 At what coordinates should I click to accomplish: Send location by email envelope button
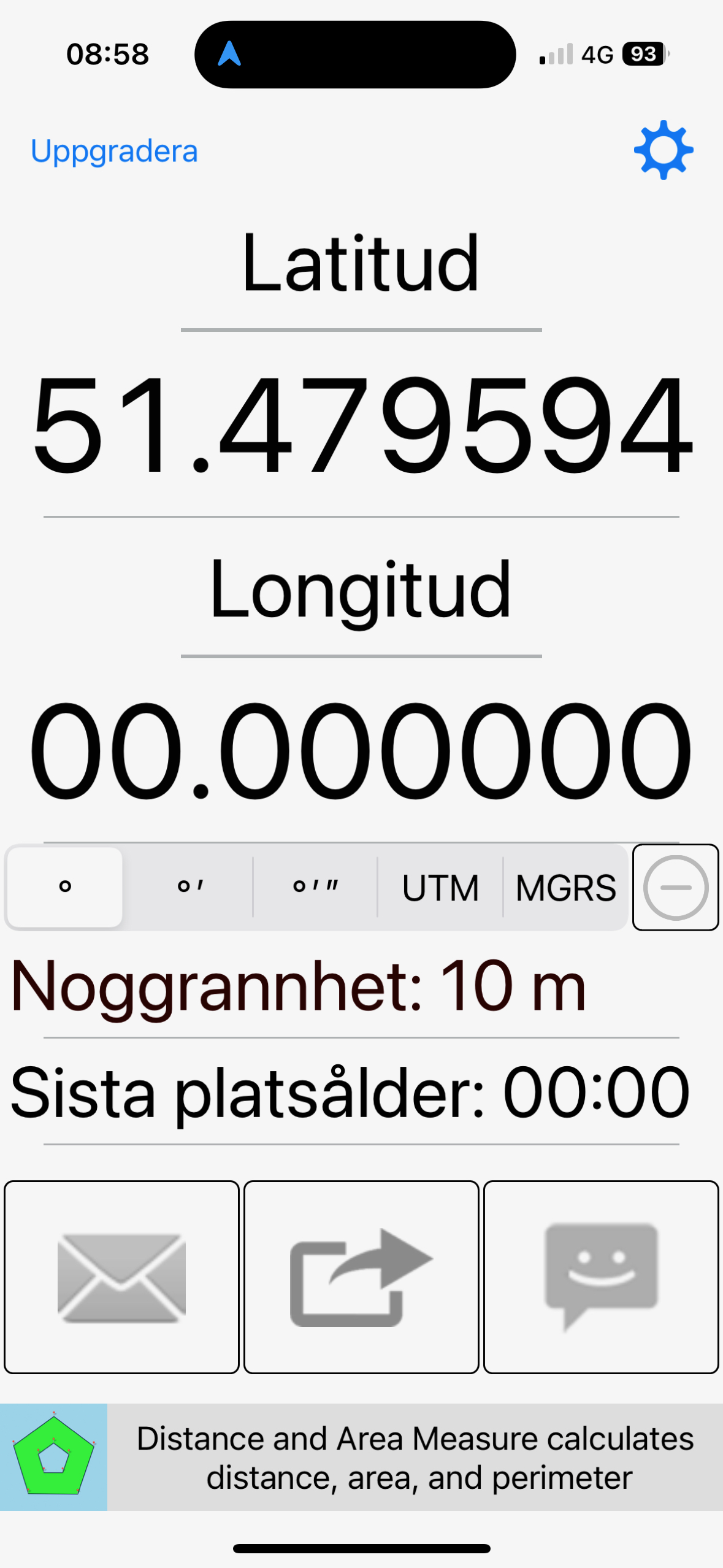[121, 1277]
